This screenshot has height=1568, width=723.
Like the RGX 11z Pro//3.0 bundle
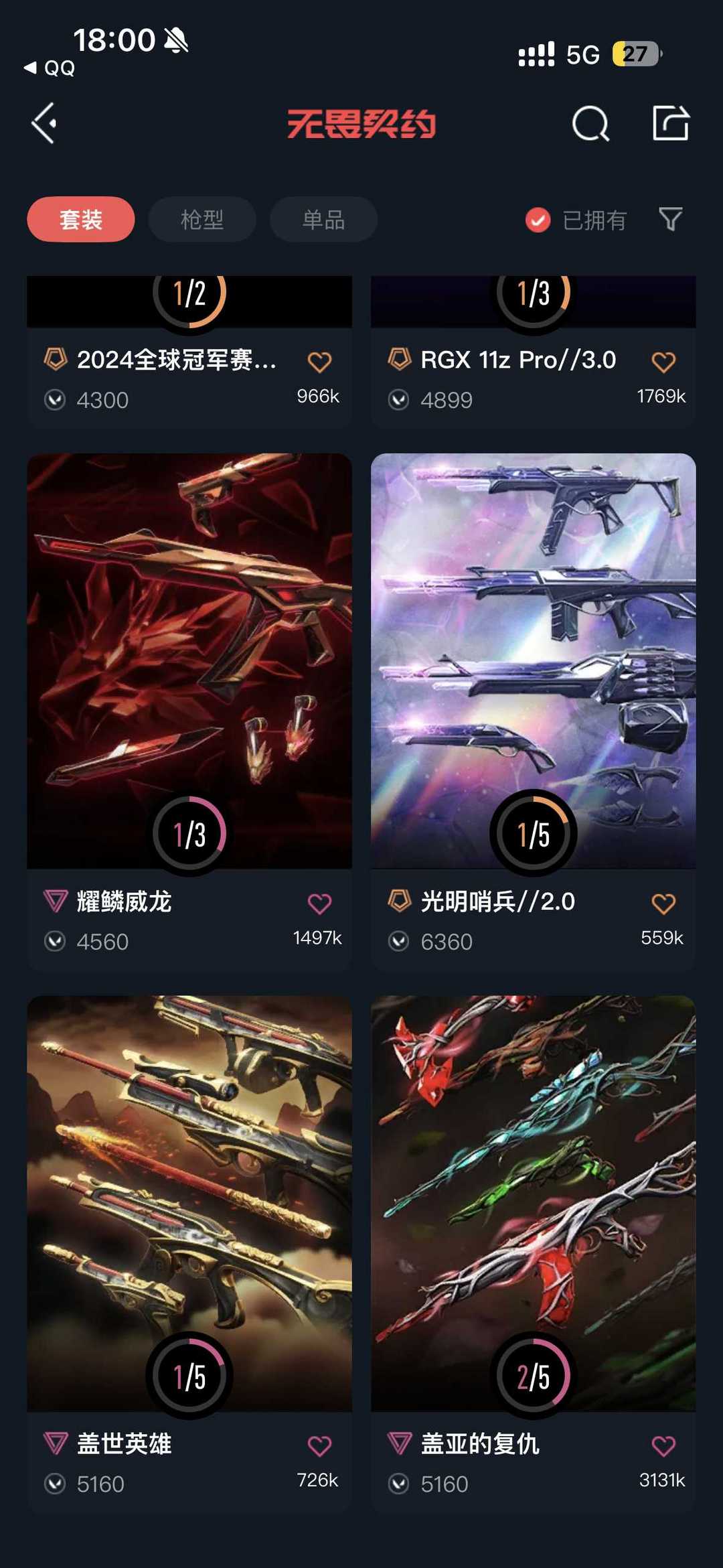click(x=663, y=362)
